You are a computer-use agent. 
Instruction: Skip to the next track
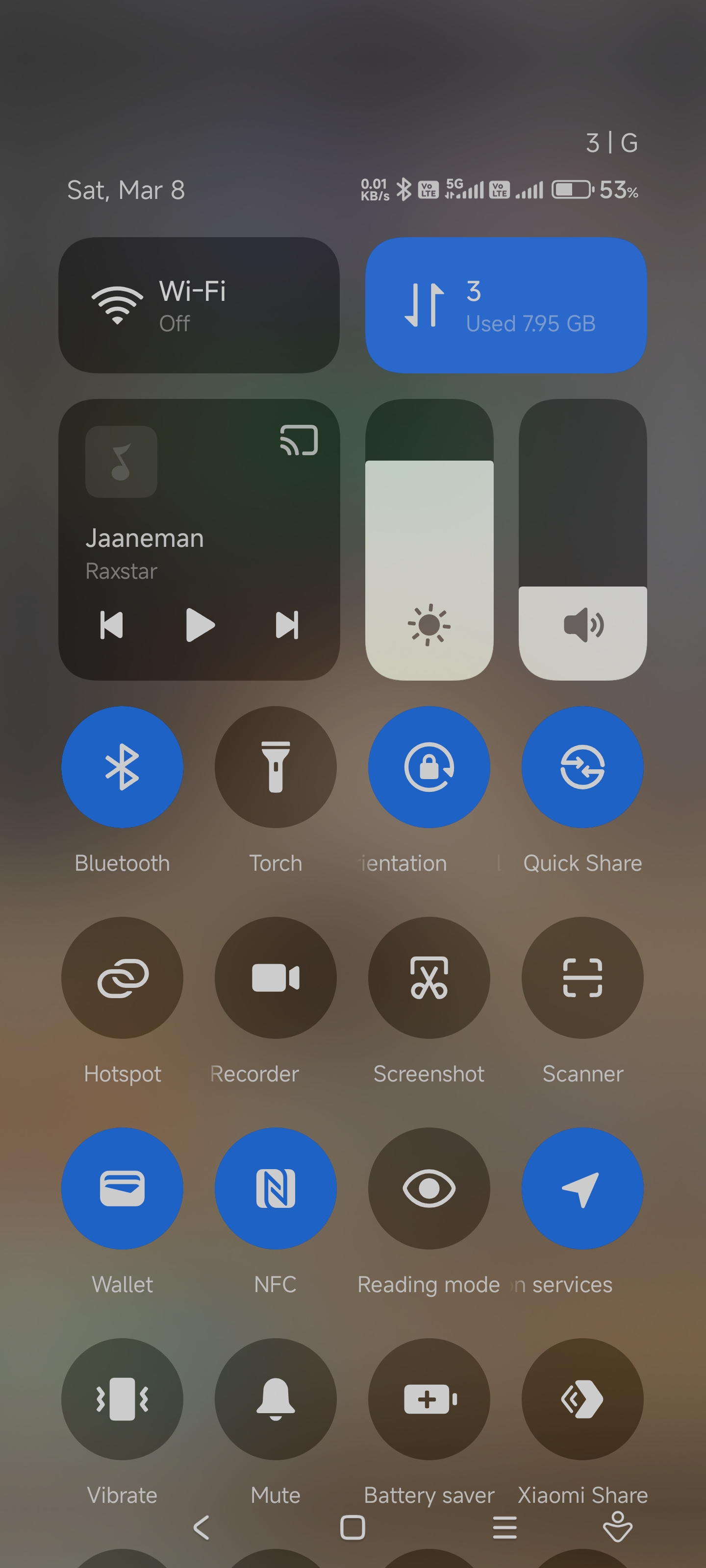(287, 625)
